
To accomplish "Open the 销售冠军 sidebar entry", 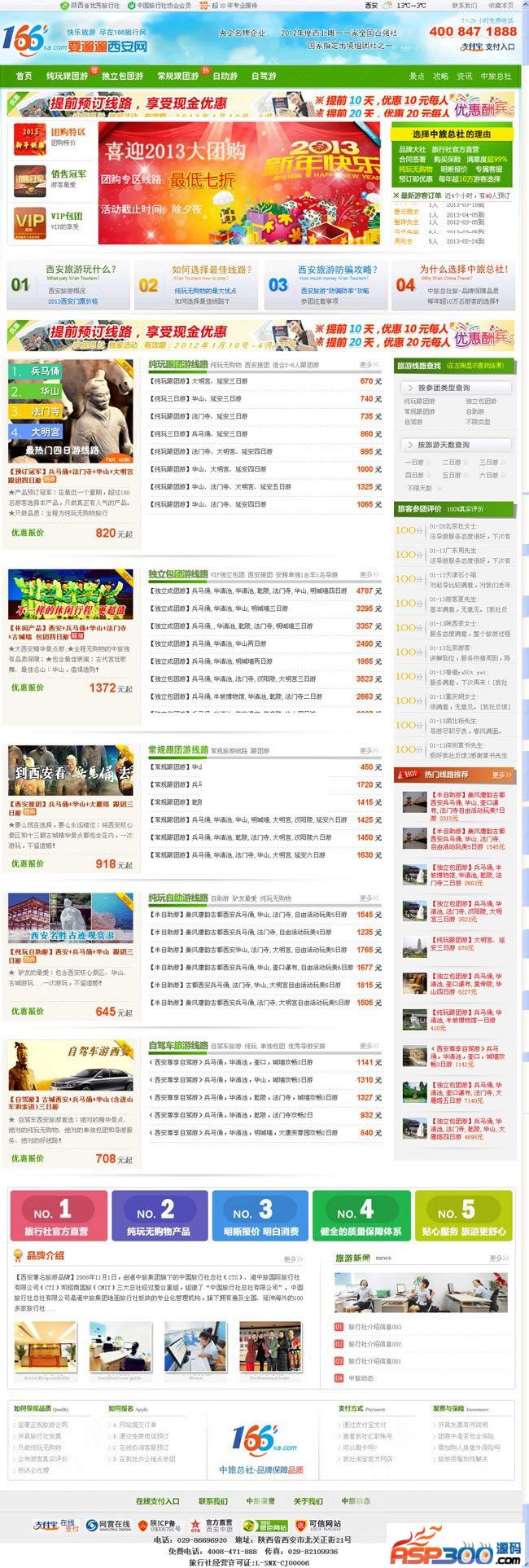I will 68,174.
